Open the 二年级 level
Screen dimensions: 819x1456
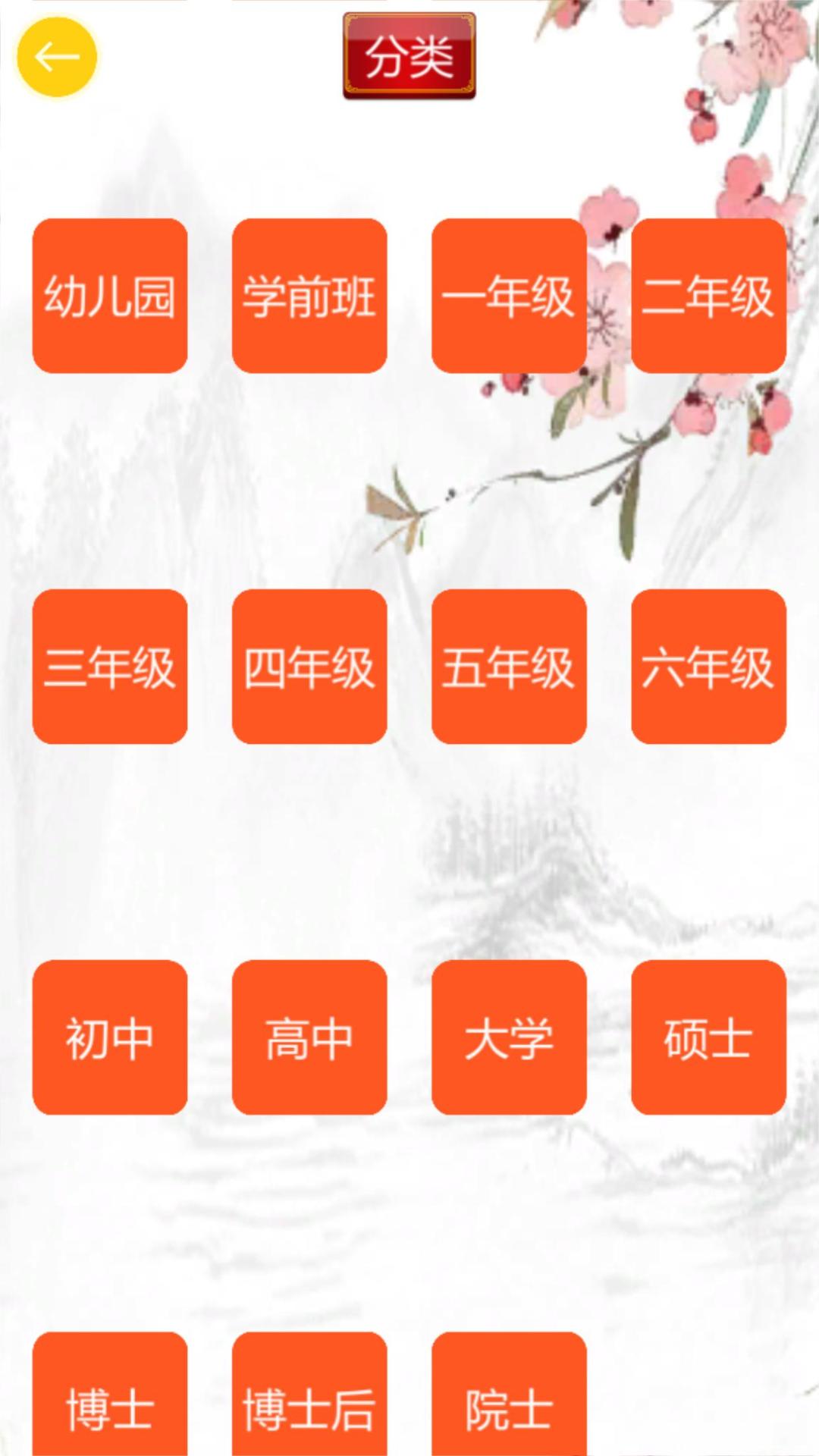coord(708,296)
